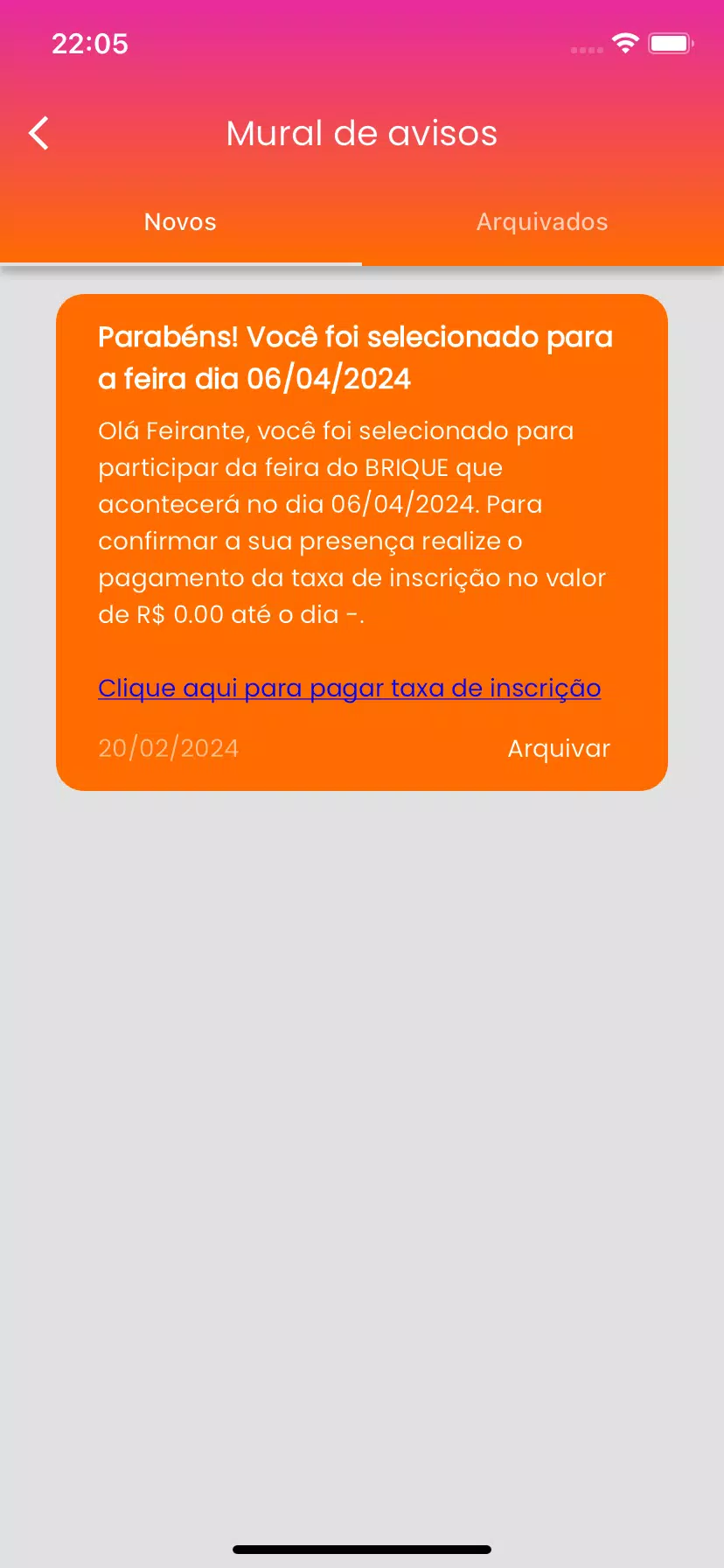Select the Novos tab

pyautogui.click(x=180, y=222)
